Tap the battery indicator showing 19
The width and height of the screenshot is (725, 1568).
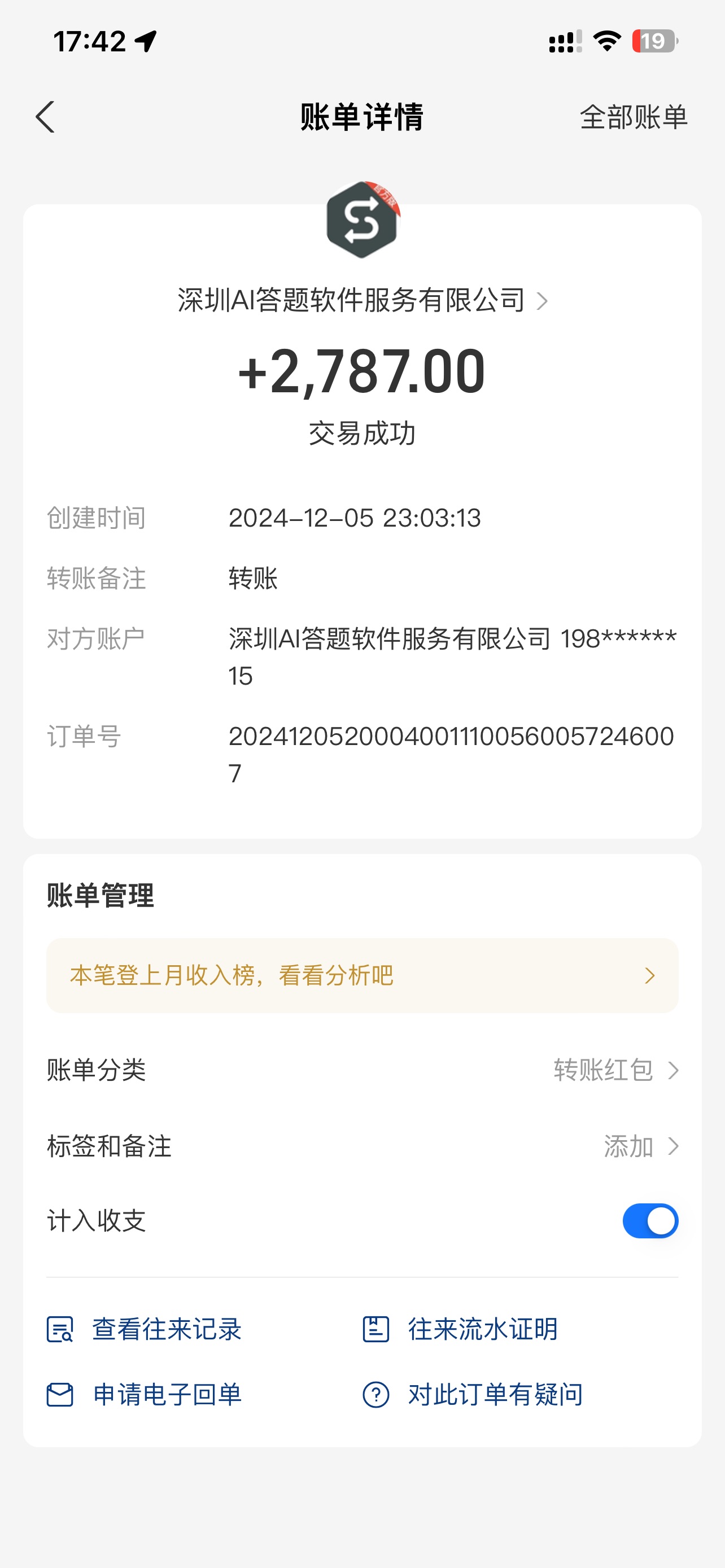653,40
